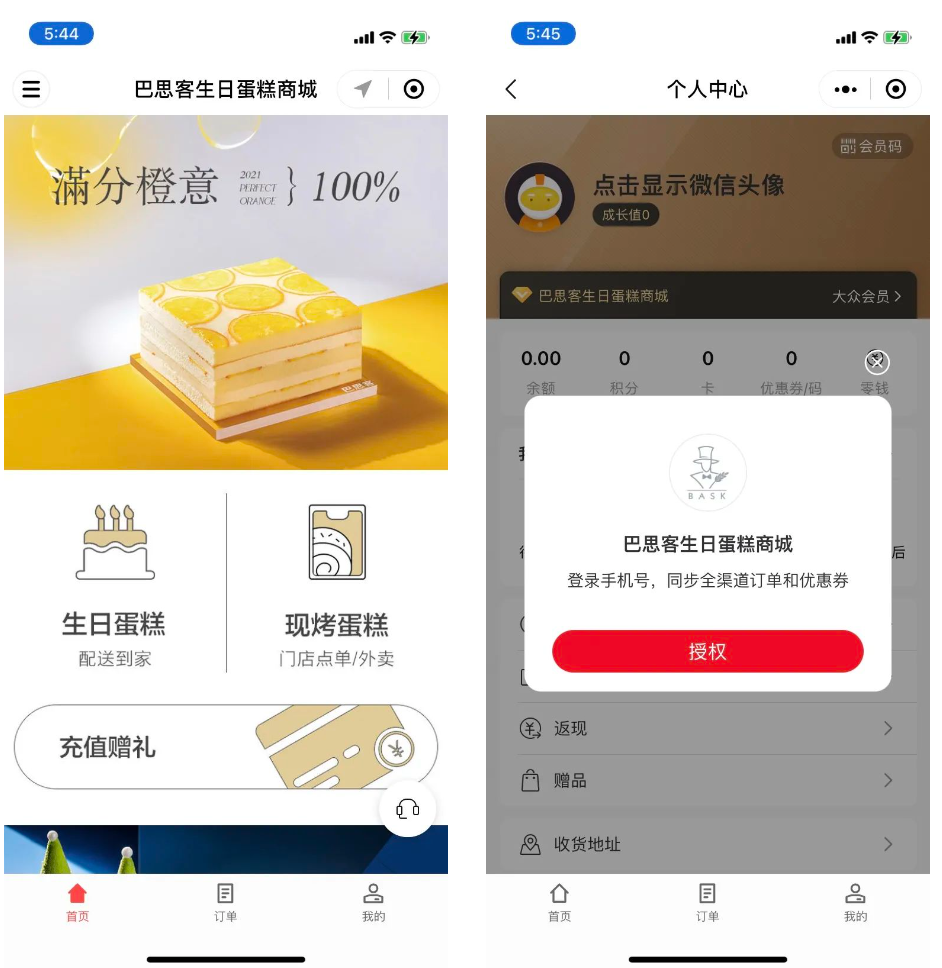Open the 满分橙意 cake banner
Image resolution: width=942 pixels, height=968 pixels.
[x=226, y=292]
